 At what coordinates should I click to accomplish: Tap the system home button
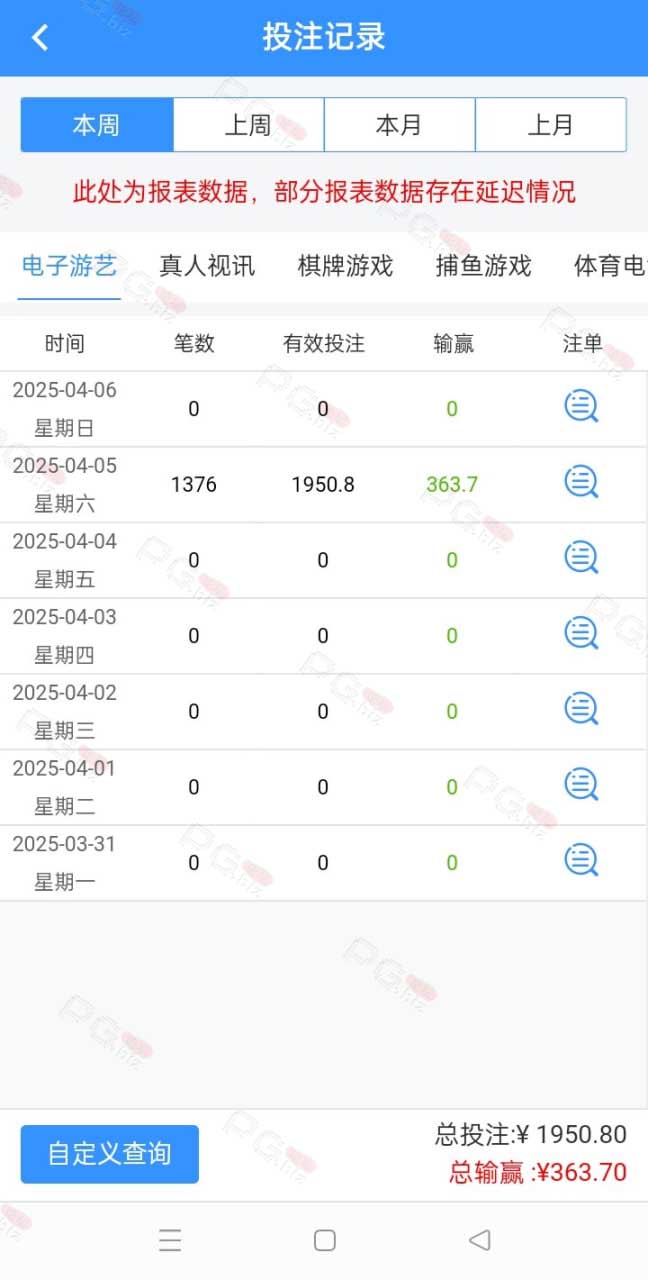coord(324,1241)
